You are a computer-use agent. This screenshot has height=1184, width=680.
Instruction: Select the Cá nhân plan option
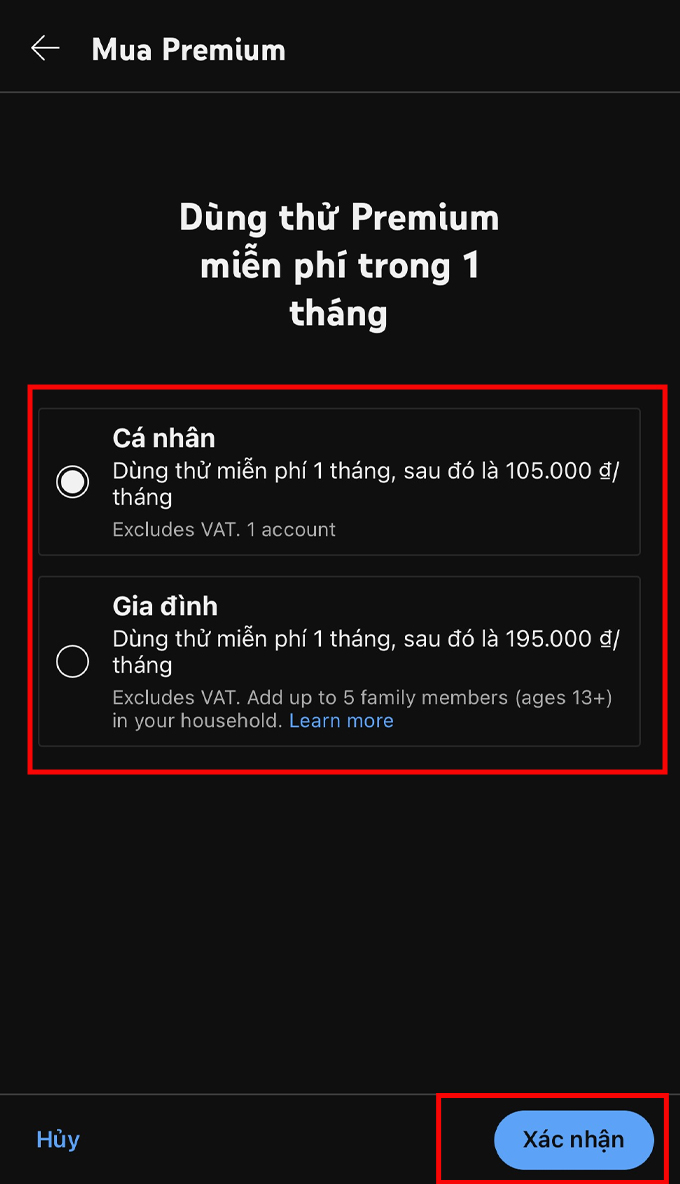click(x=73, y=482)
